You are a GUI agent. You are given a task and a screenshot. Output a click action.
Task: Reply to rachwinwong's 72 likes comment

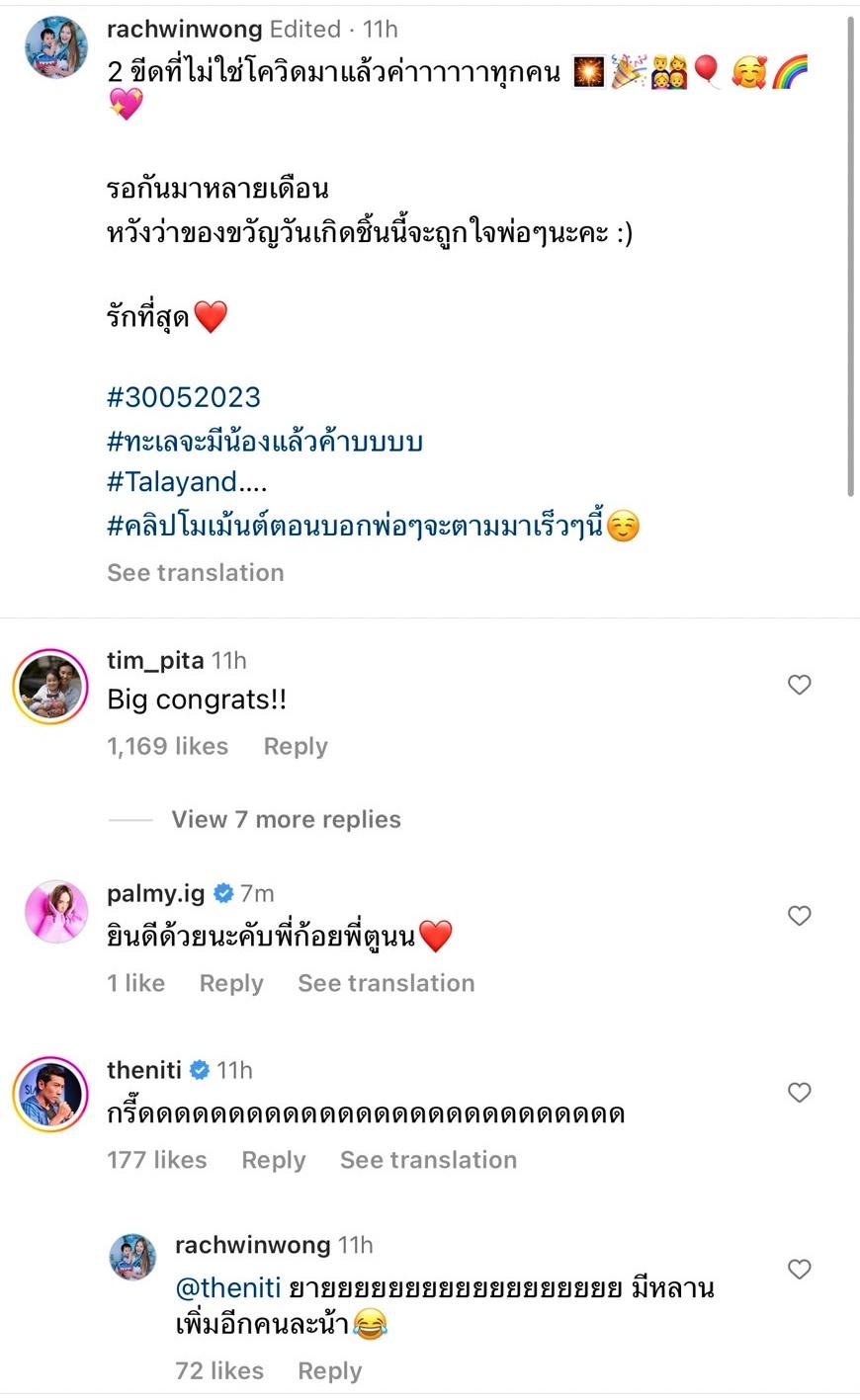click(329, 1371)
